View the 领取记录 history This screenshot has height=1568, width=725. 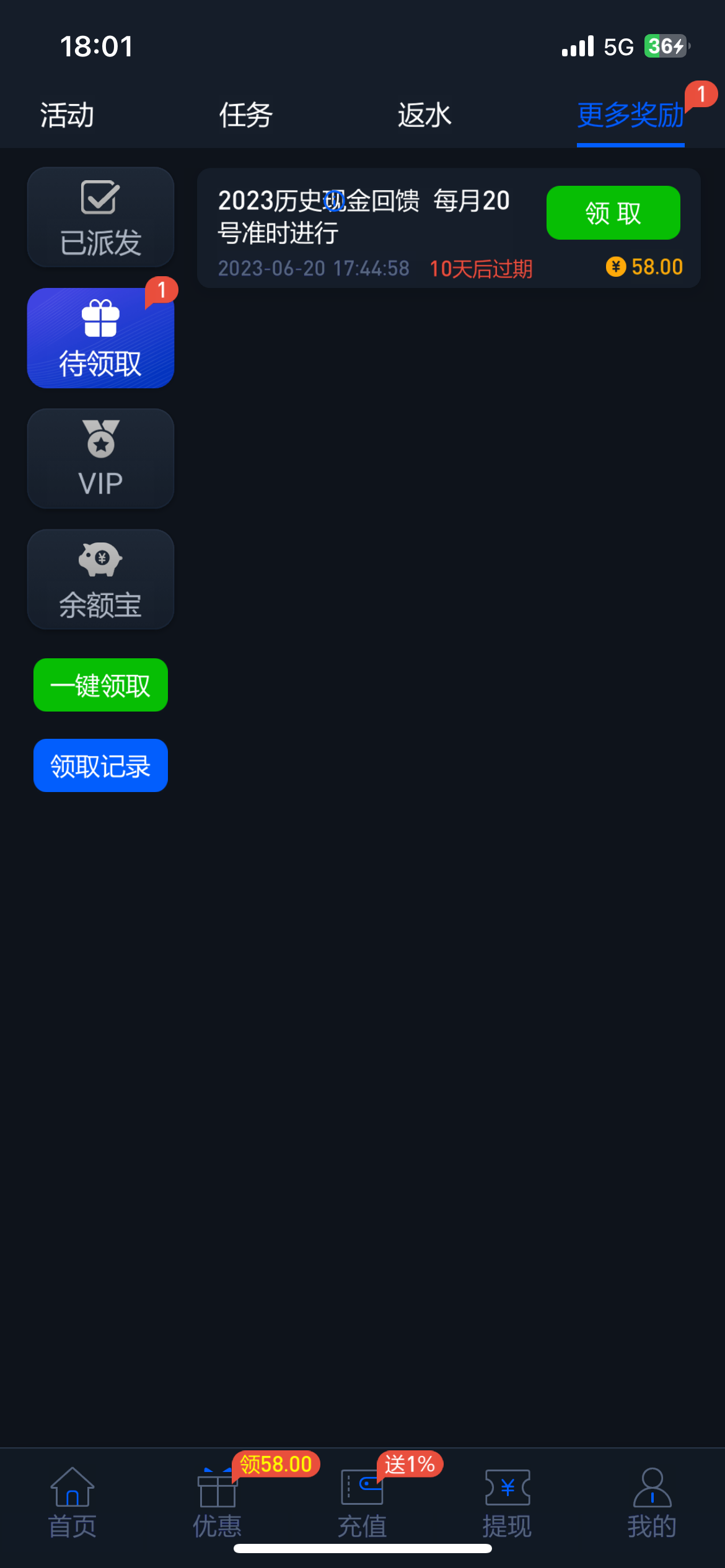(100, 765)
